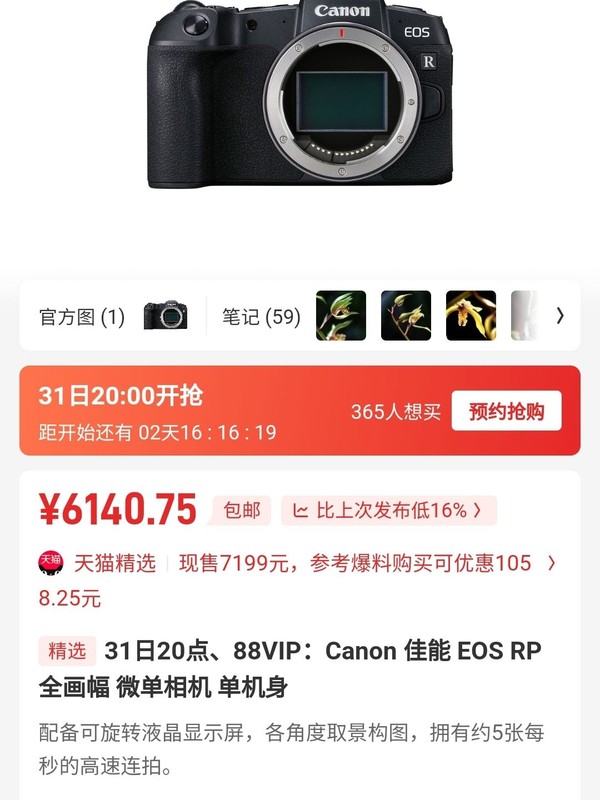Open the official image thumbnail of the camera
This screenshot has height=800, width=600.
pyautogui.click(x=165, y=316)
